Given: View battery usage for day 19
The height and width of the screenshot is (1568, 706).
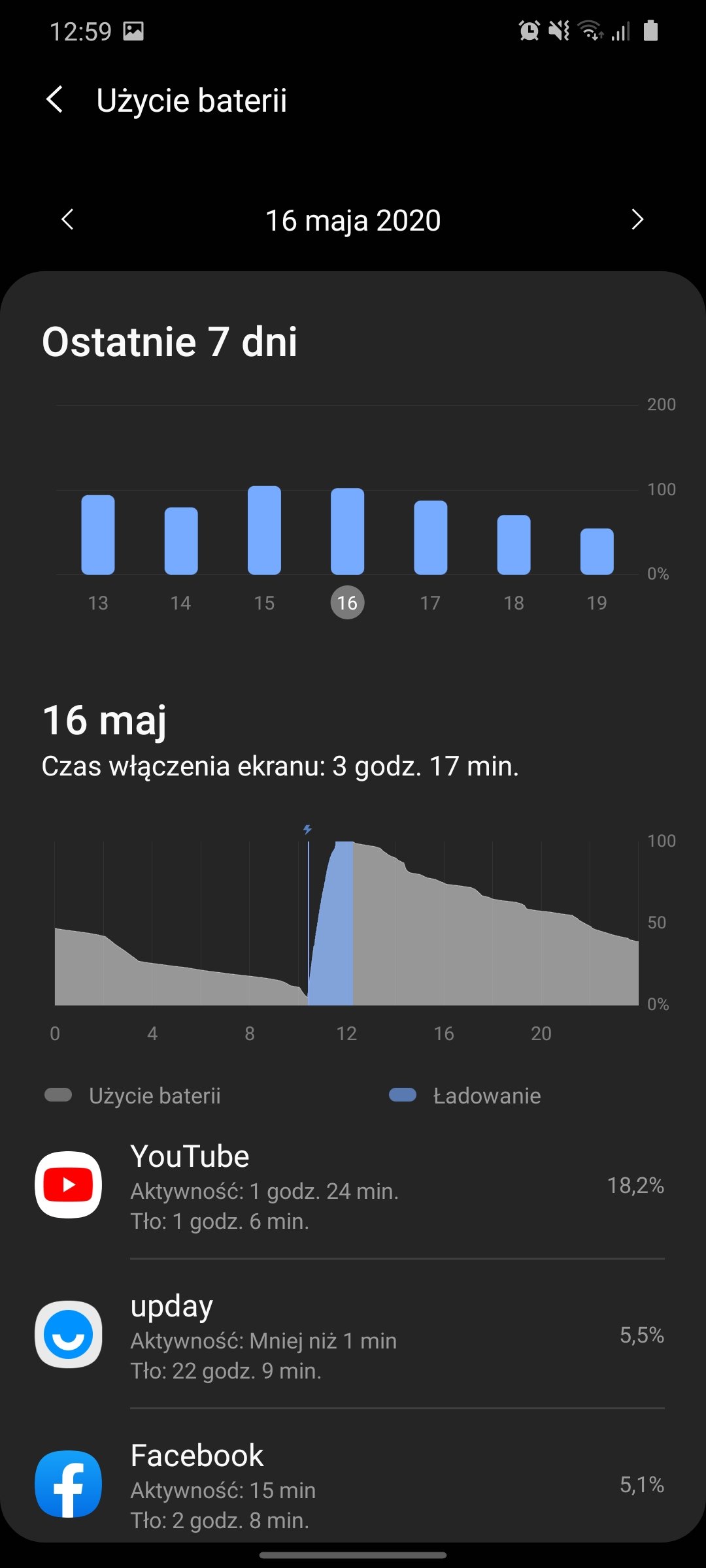Looking at the screenshot, I should [597, 551].
